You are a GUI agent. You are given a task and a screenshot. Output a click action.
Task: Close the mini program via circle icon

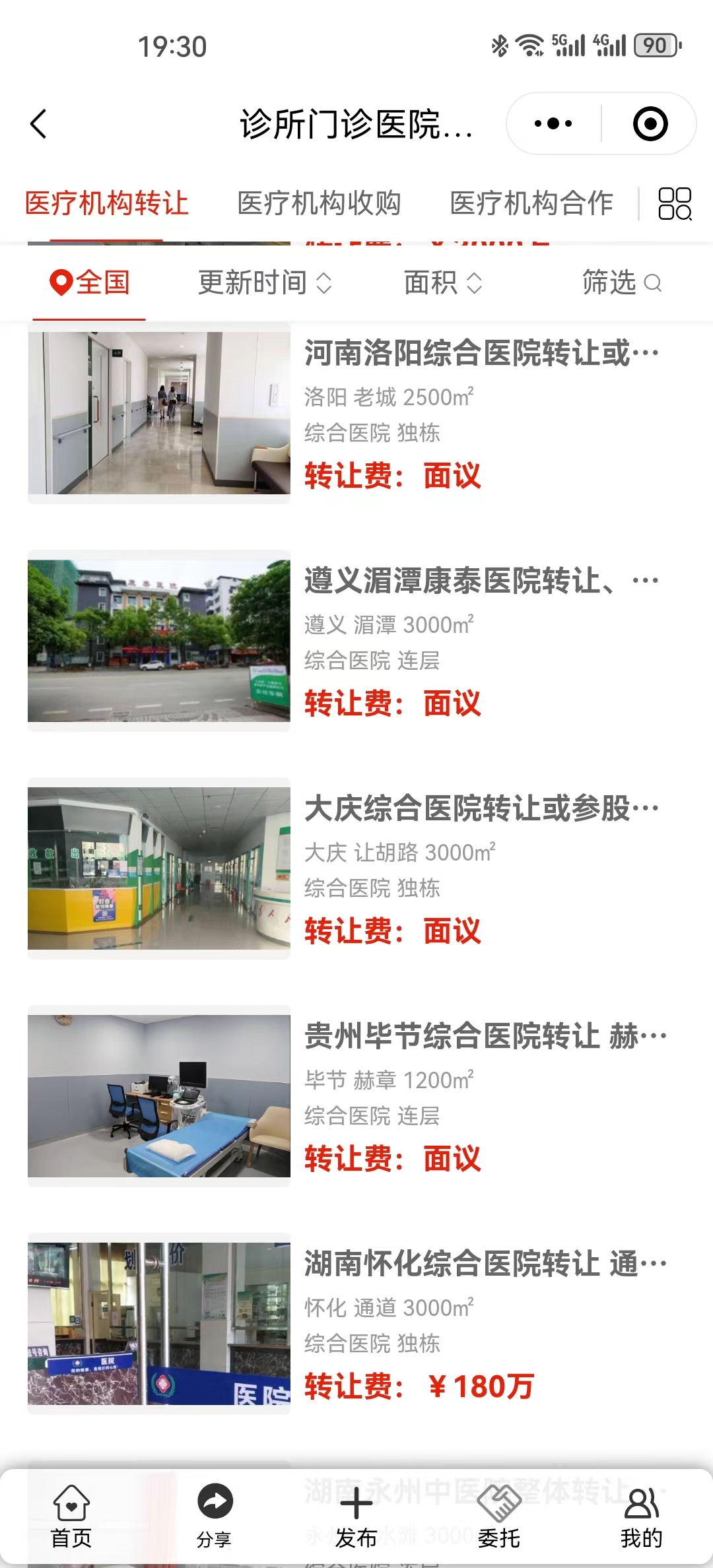(x=650, y=124)
